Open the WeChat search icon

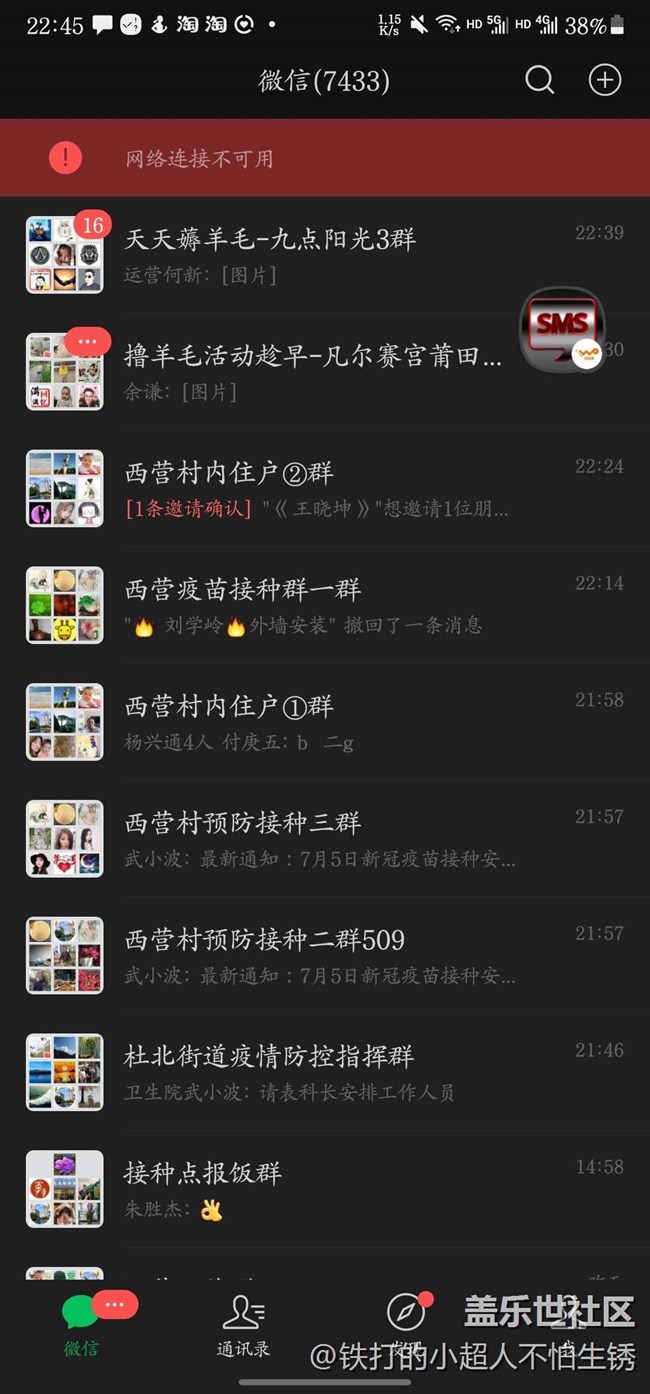(x=540, y=81)
